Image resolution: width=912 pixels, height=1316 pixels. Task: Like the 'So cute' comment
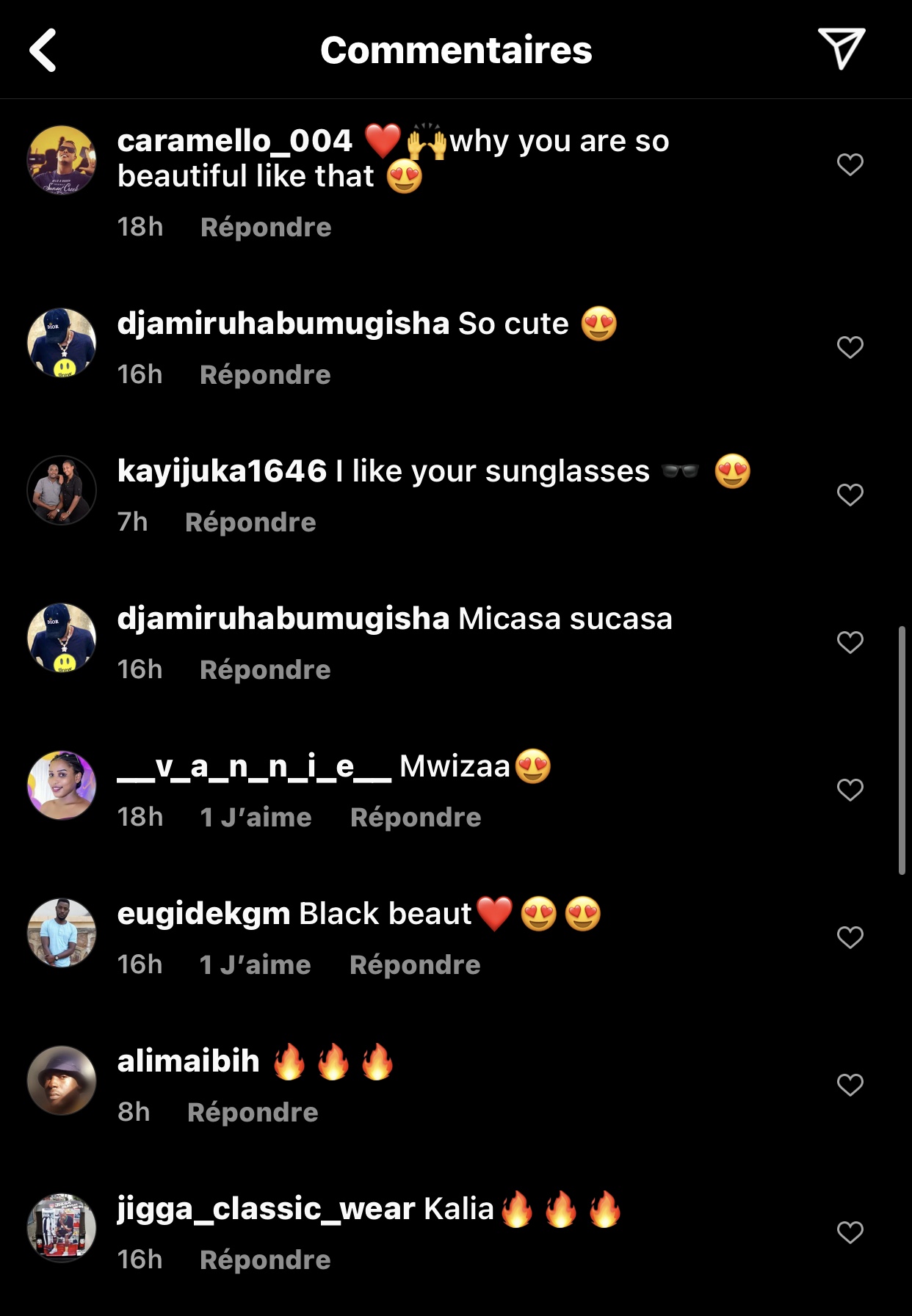(850, 347)
